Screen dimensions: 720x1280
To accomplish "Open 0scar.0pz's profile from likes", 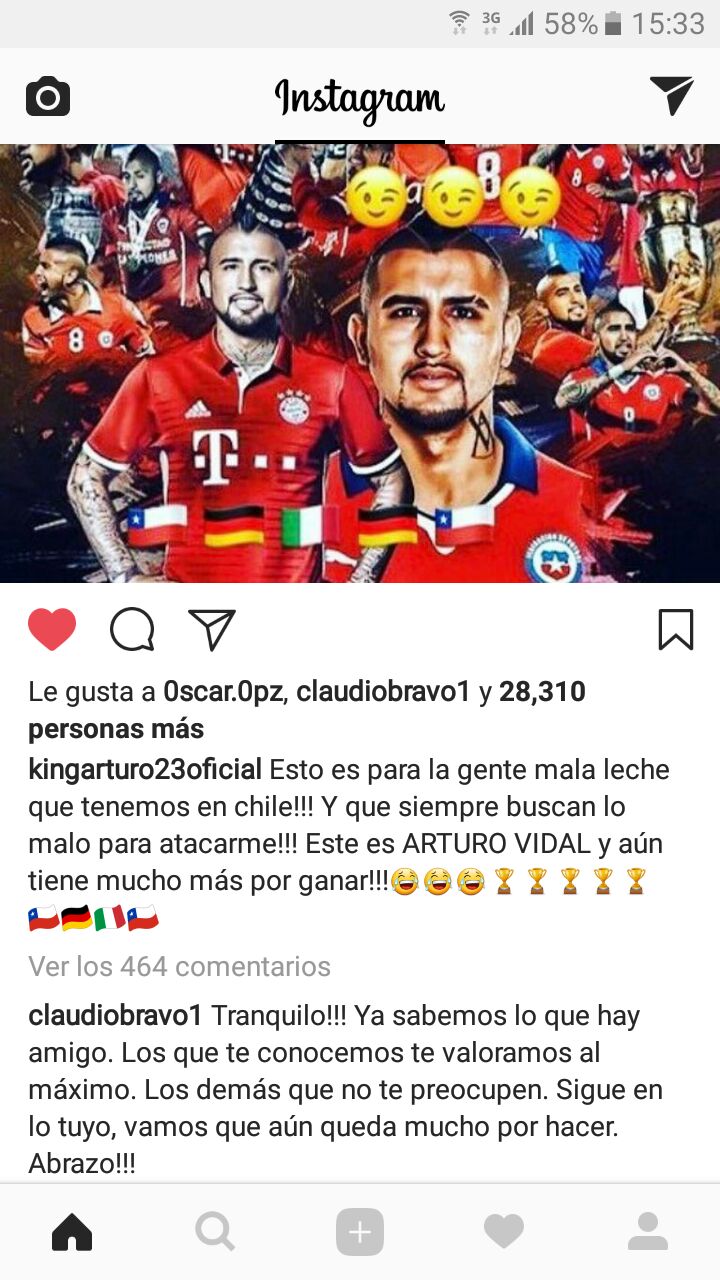I will 222,692.
